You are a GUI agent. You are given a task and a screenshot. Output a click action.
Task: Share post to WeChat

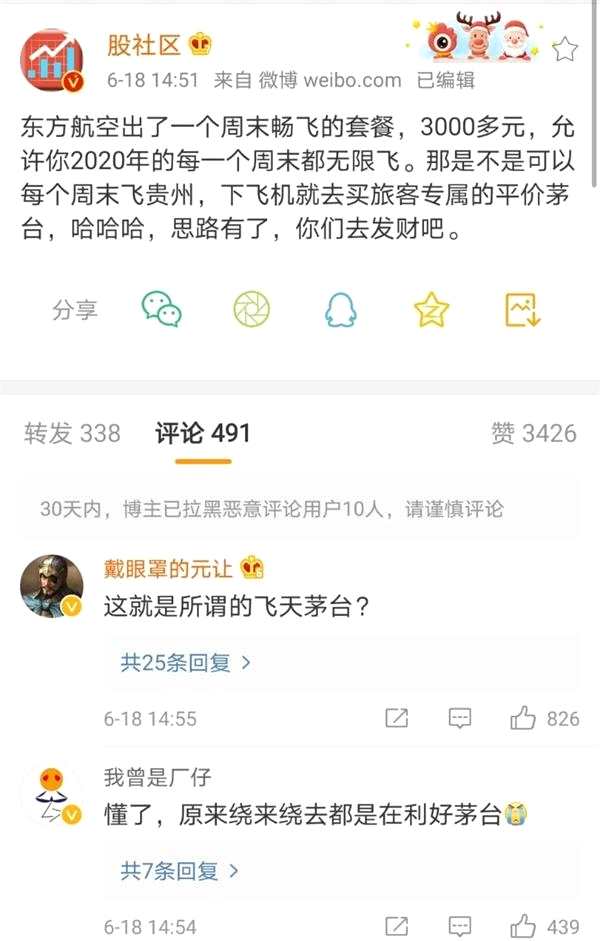(x=162, y=310)
